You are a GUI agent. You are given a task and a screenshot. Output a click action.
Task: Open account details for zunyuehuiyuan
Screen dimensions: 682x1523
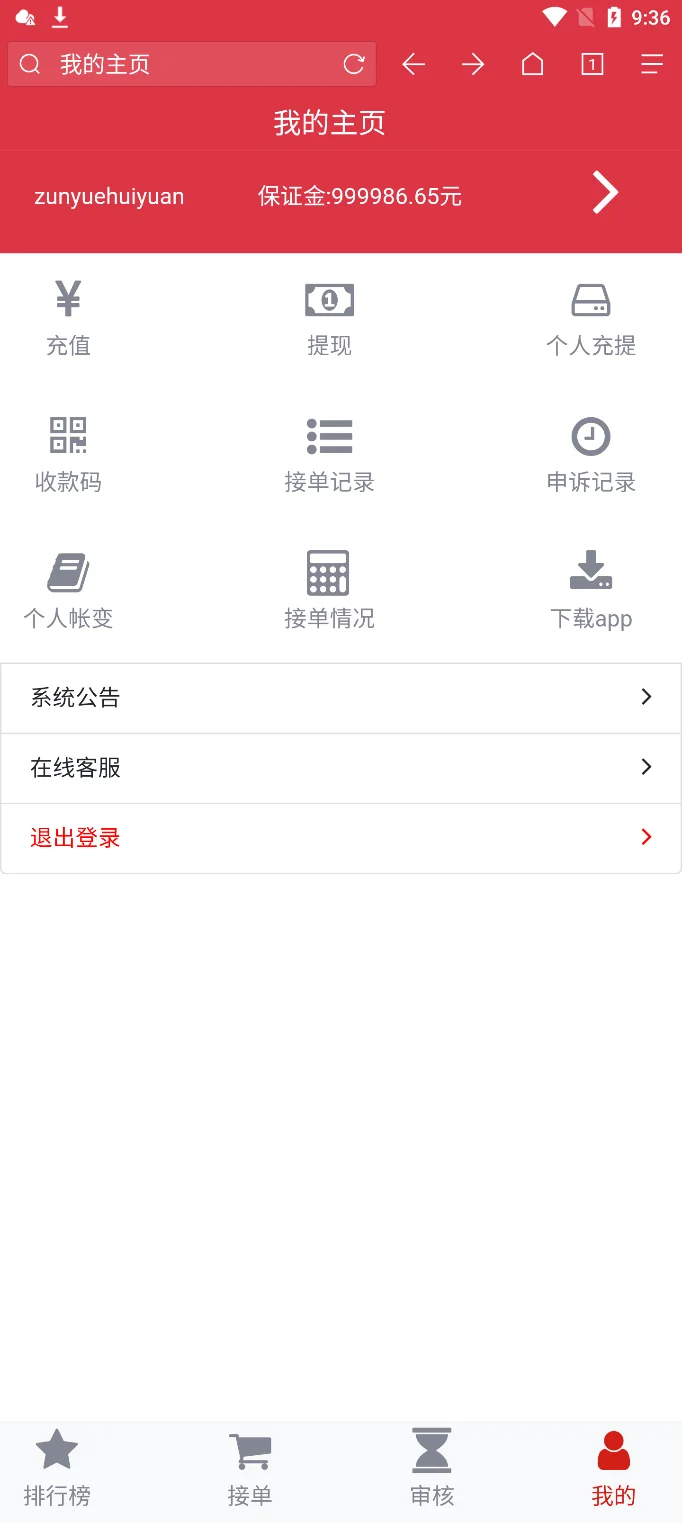(605, 193)
